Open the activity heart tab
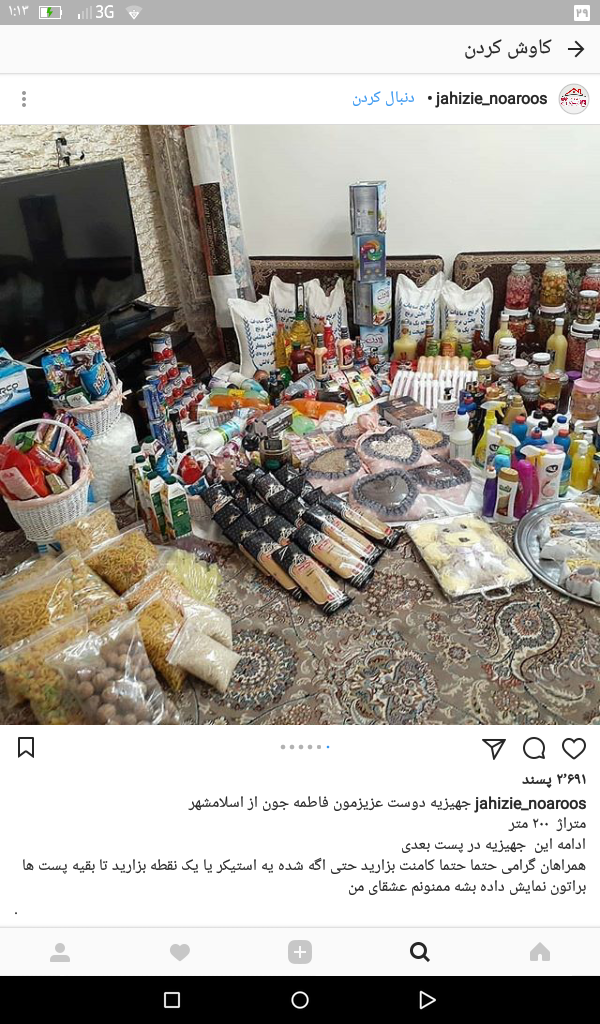The image size is (600, 1024). [180, 952]
